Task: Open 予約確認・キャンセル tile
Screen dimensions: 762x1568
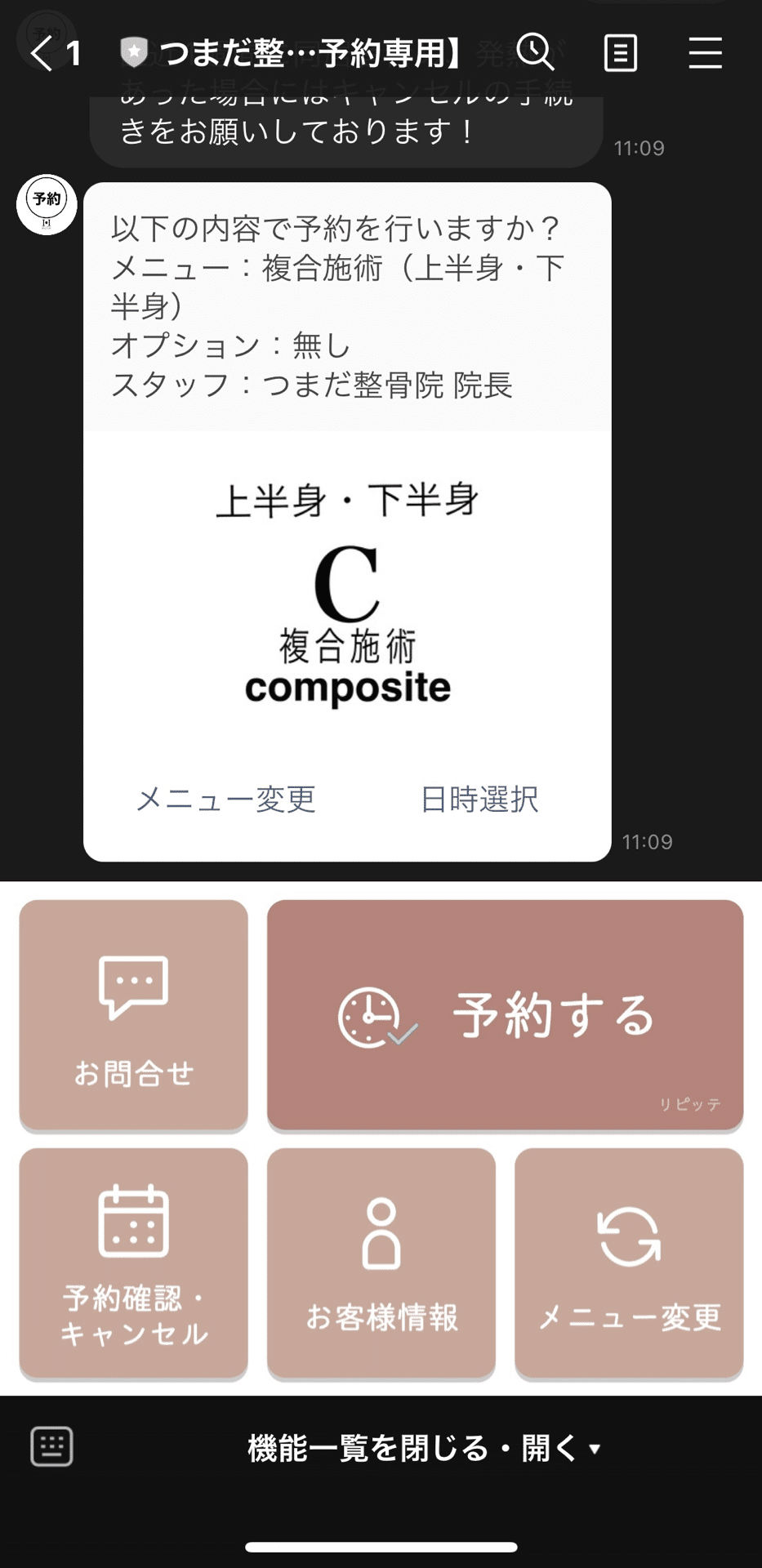Action: tap(134, 1263)
